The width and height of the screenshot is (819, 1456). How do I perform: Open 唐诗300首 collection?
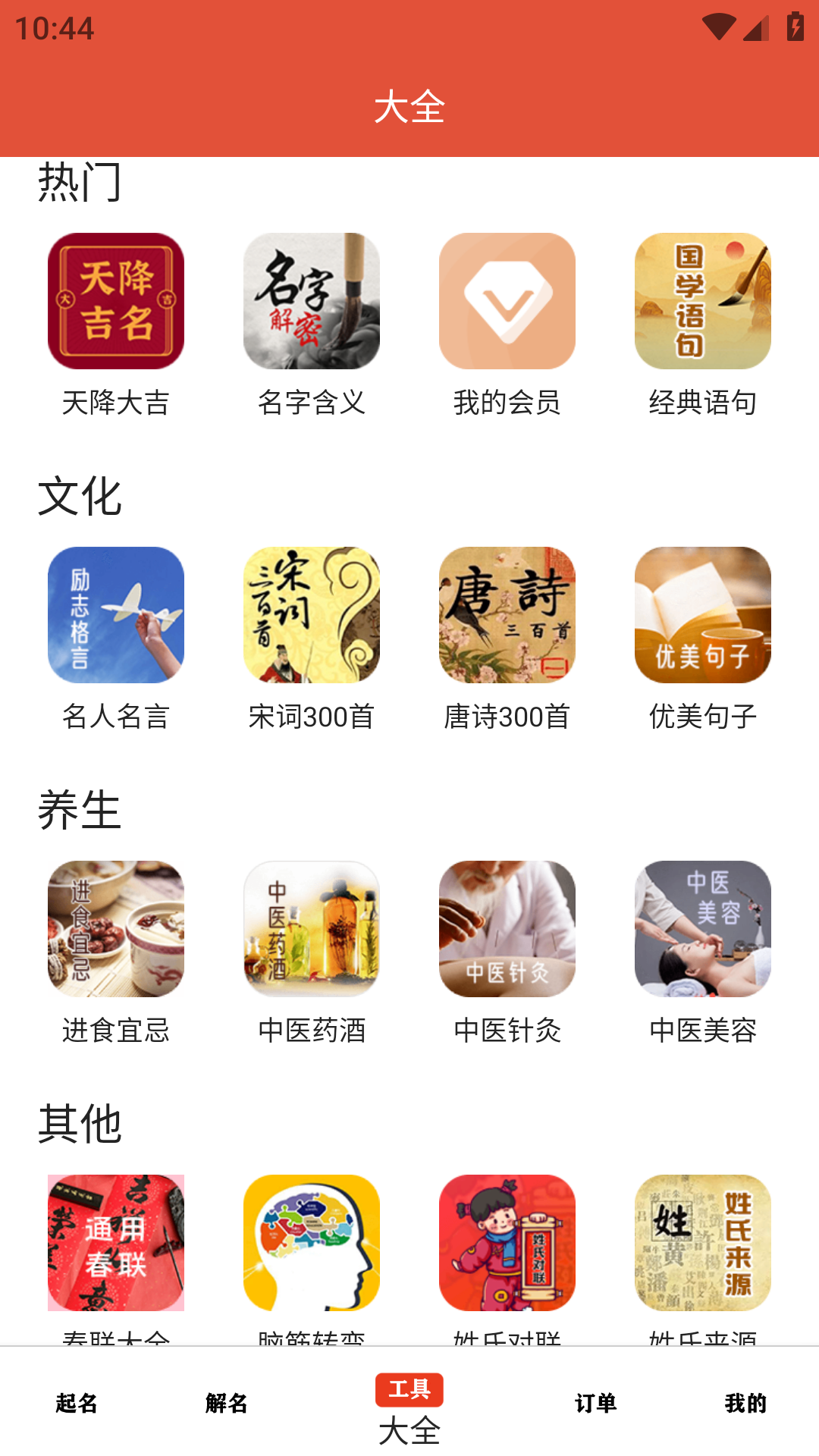tap(507, 615)
